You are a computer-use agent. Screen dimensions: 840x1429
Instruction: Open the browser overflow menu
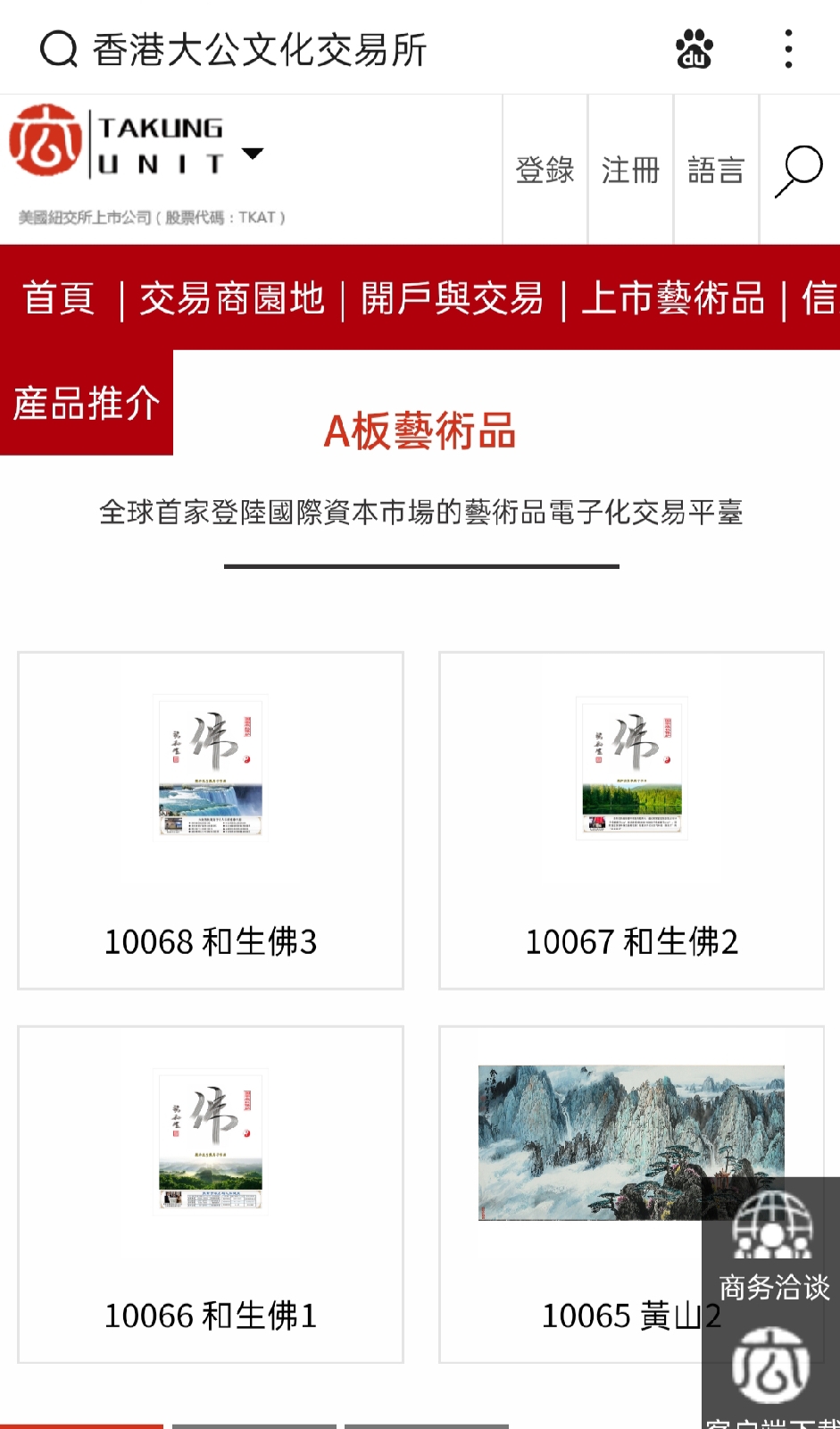click(788, 49)
